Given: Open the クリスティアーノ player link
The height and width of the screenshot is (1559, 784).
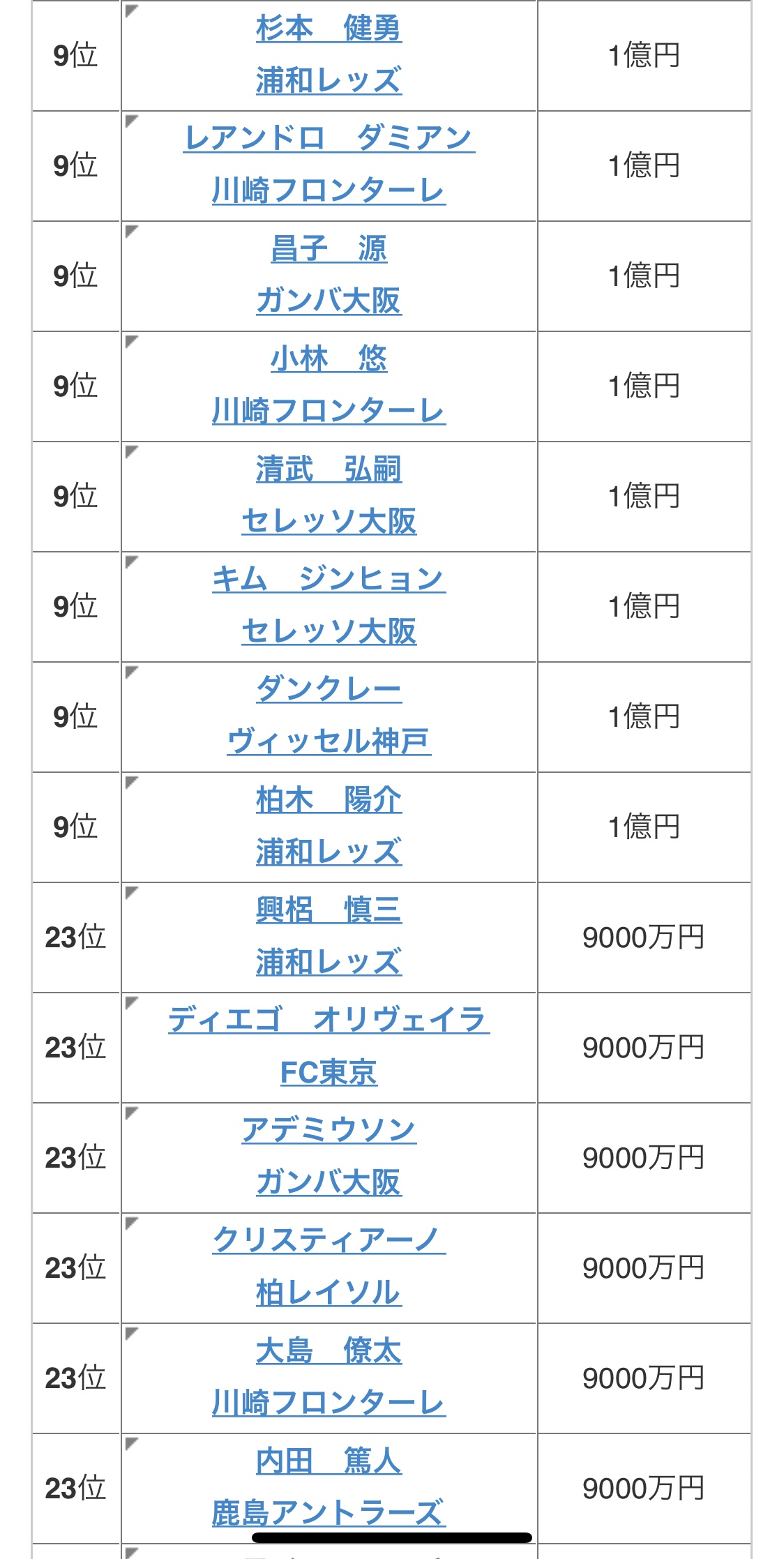Looking at the screenshot, I should [x=329, y=1240].
